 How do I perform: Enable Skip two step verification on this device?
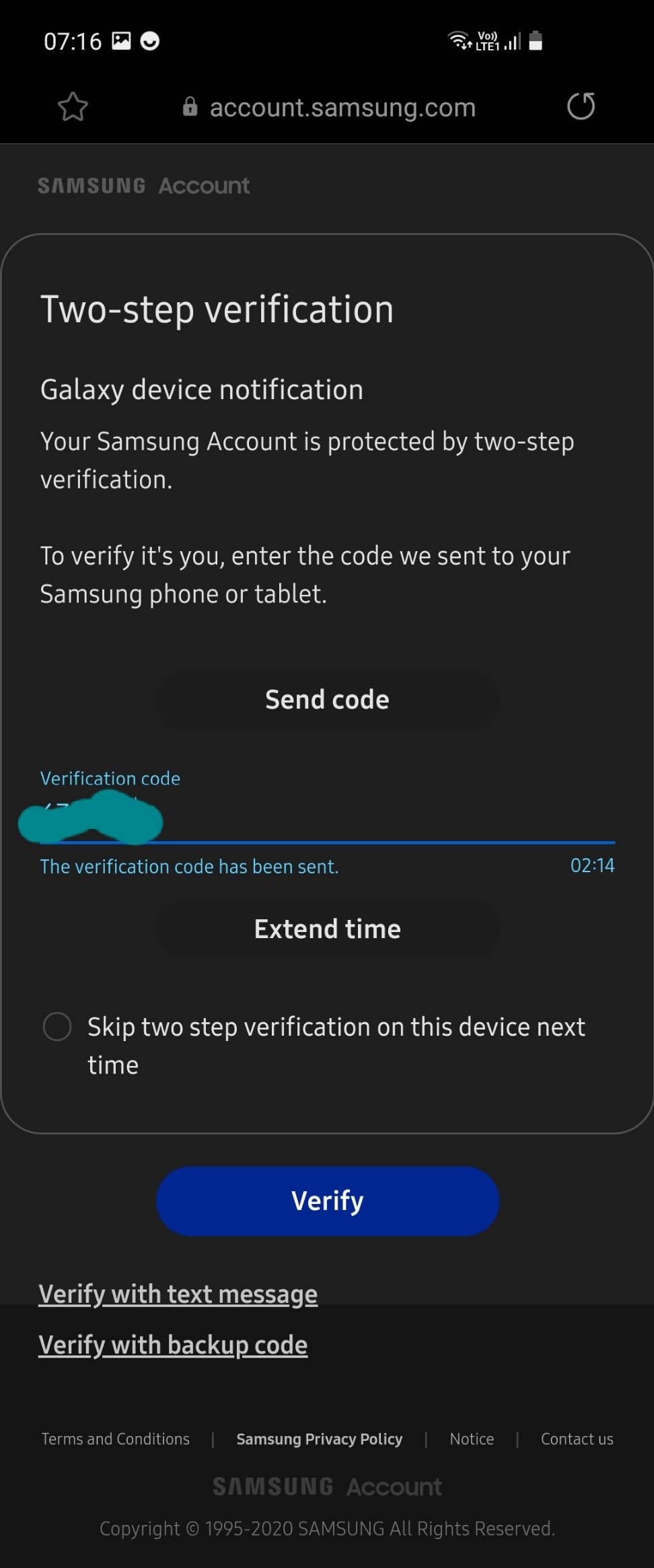[x=57, y=1027]
